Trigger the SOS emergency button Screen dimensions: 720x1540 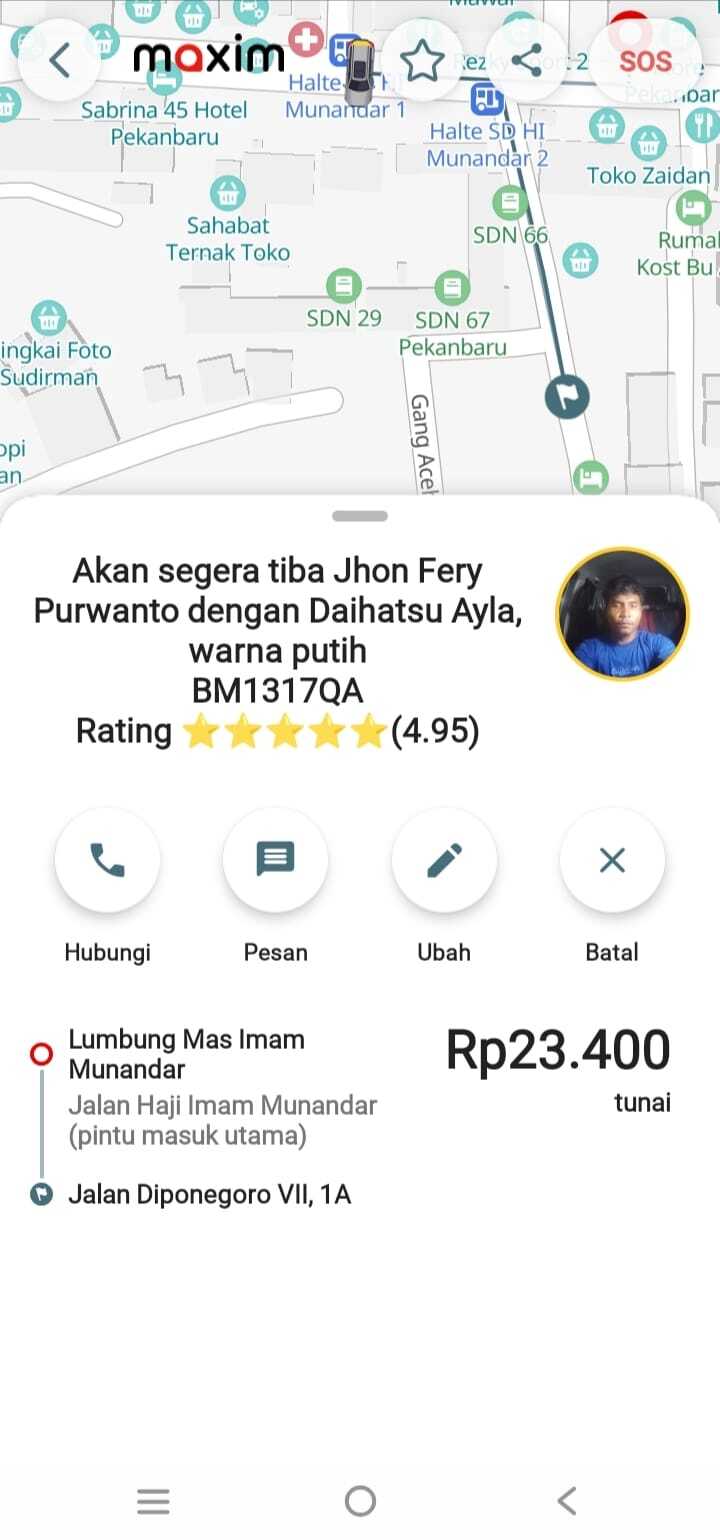645,61
